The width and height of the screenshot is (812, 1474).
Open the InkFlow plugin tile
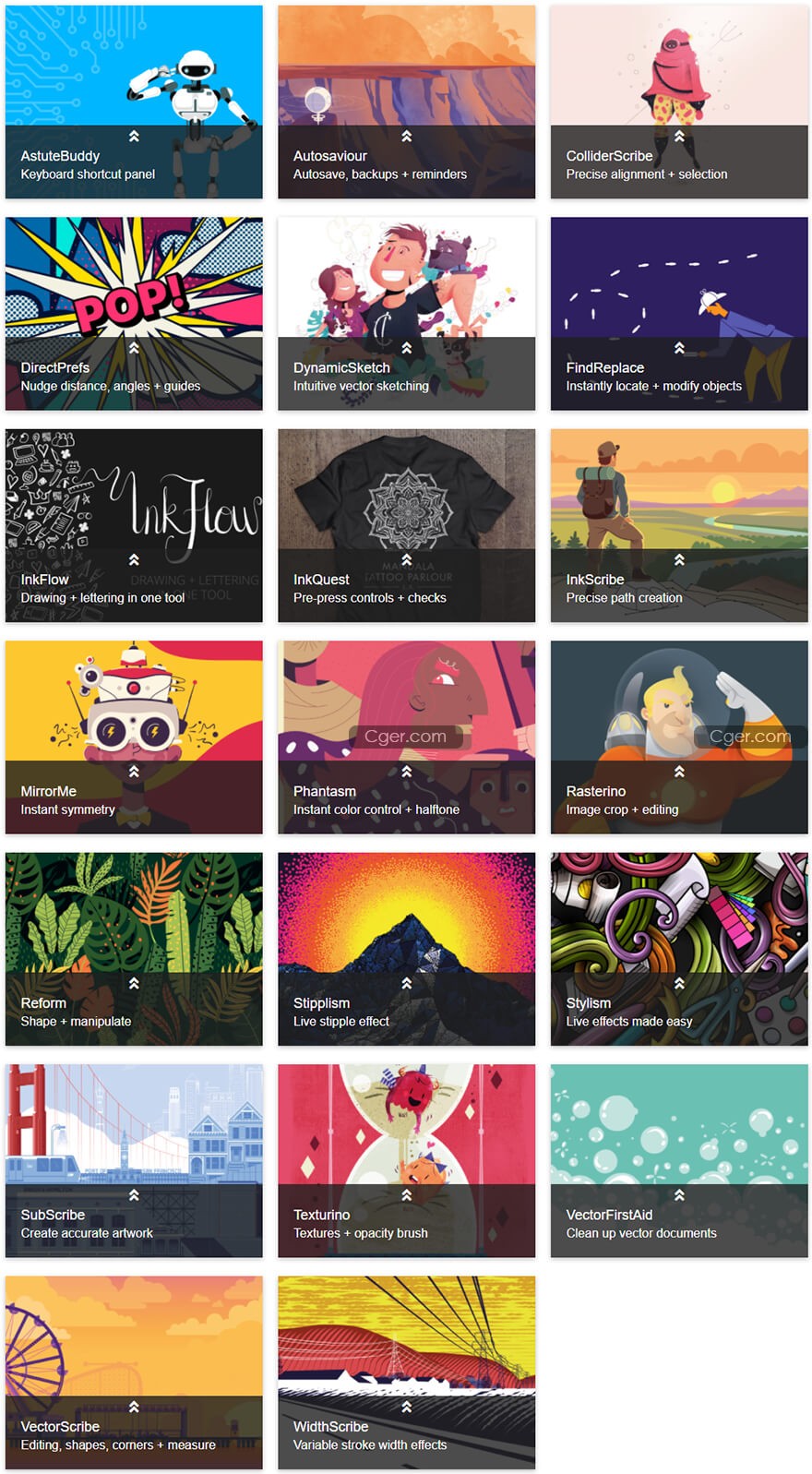(134, 525)
